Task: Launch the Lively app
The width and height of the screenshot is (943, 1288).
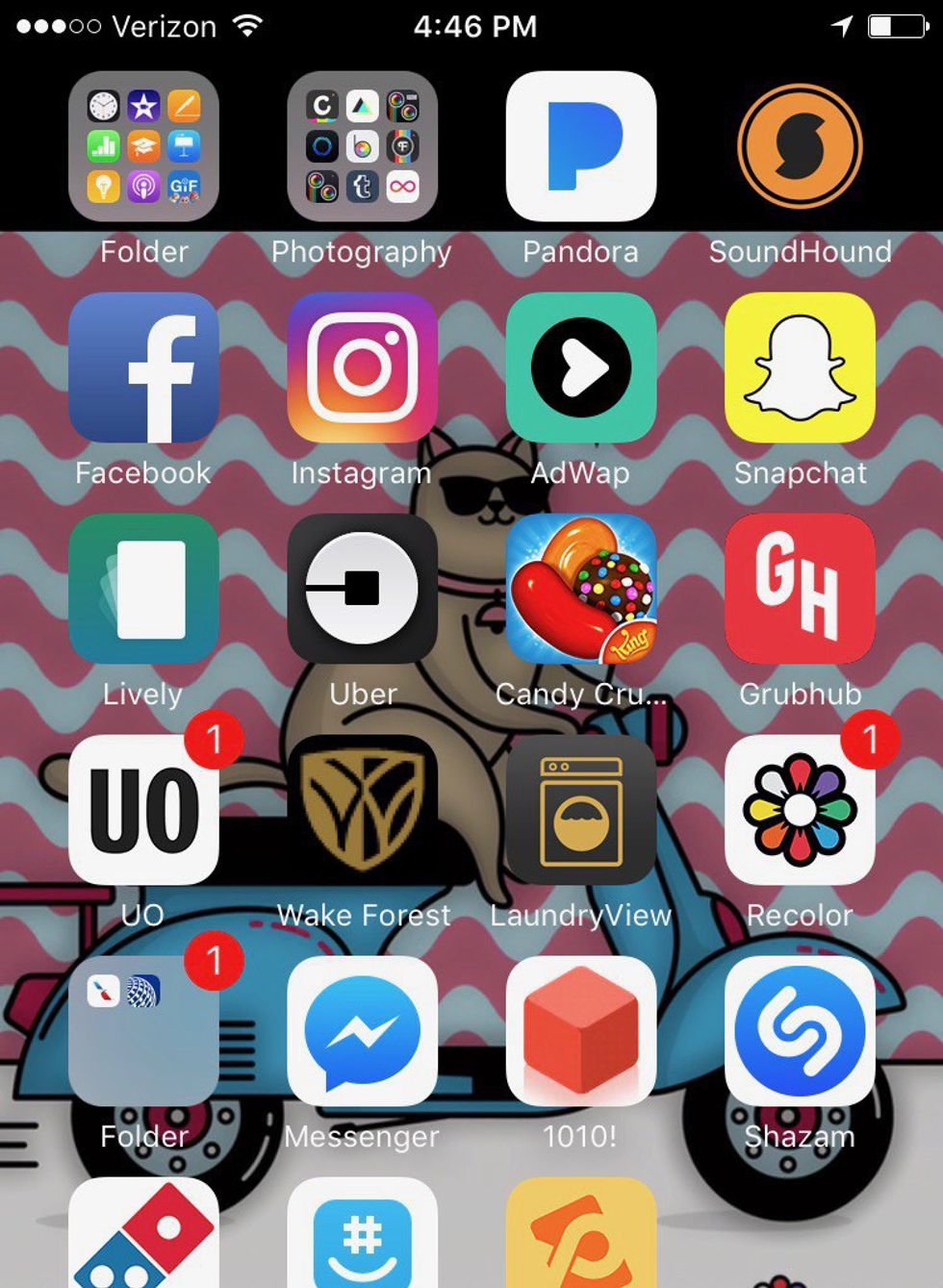Action: tap(143, 590)
